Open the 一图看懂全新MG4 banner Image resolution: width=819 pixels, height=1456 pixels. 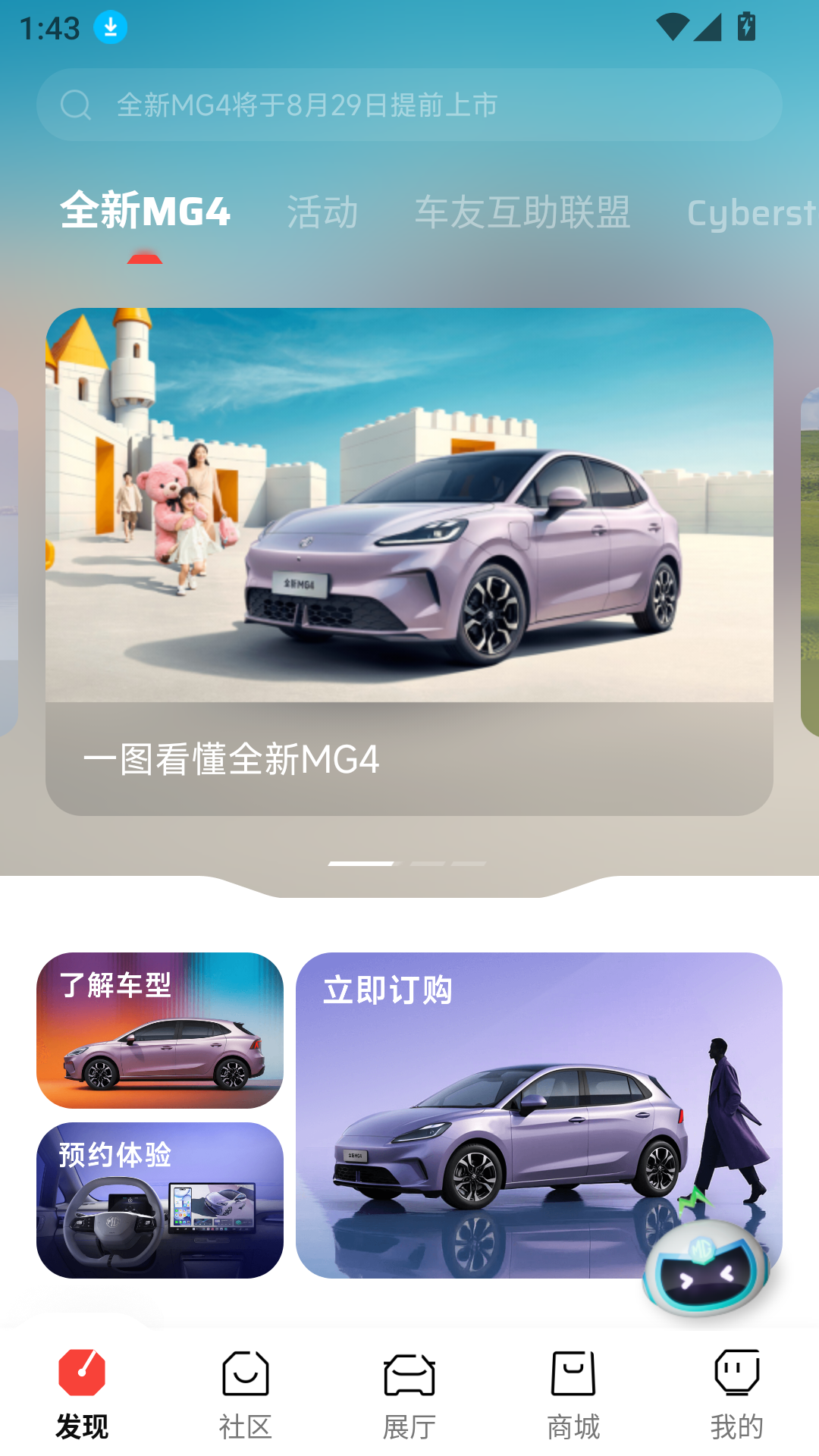409,561
